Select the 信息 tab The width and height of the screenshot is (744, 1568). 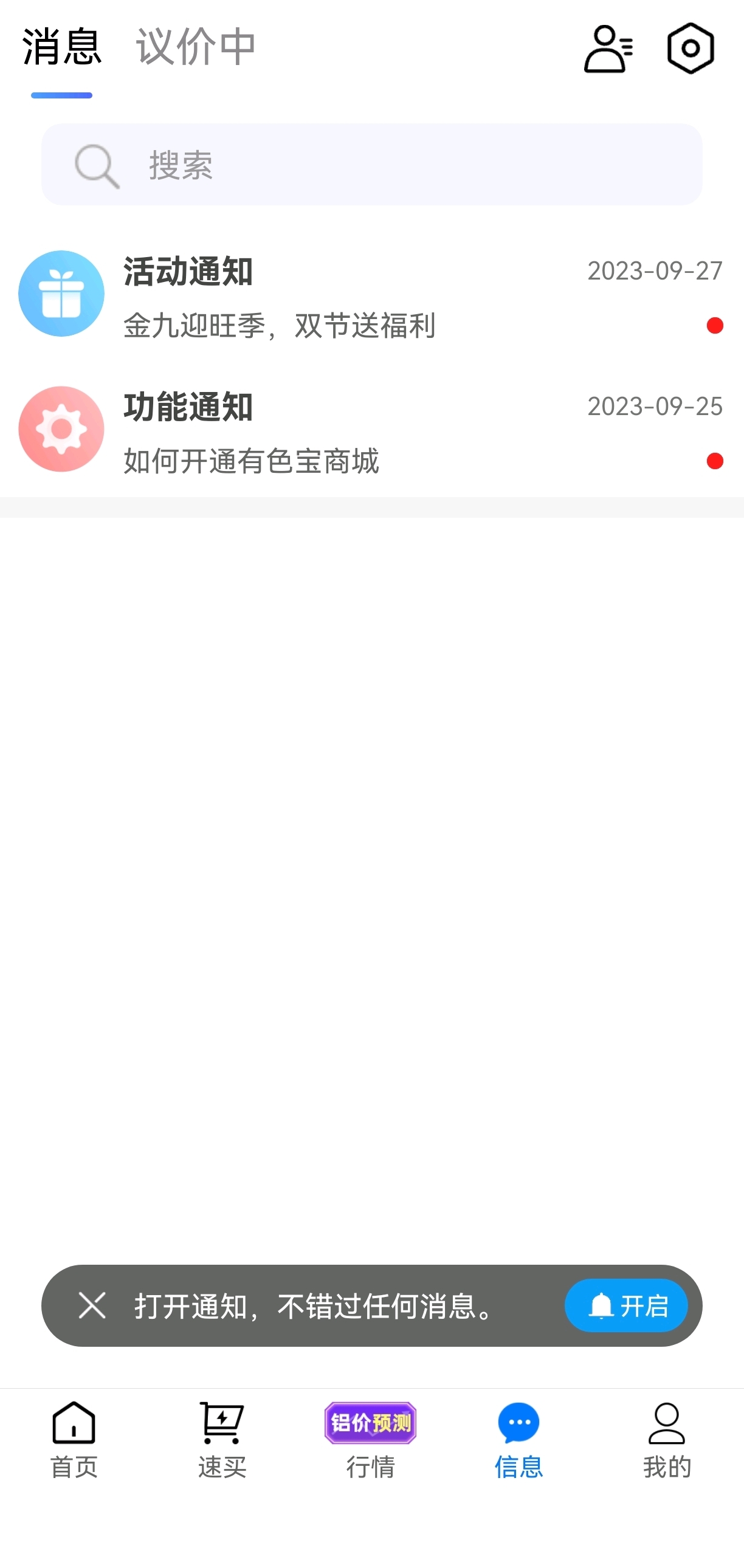click(518, 1441)
